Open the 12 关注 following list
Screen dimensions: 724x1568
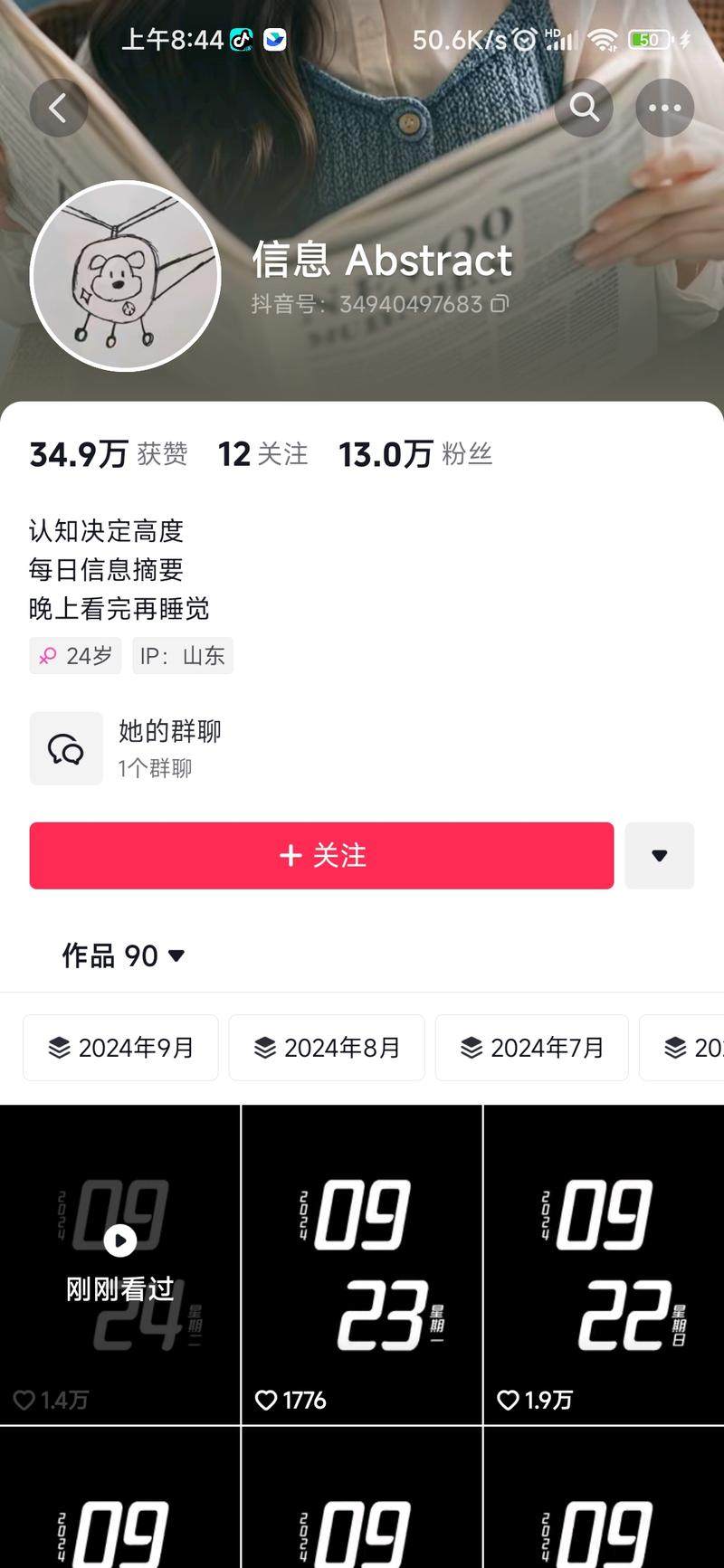coord(262,454)
